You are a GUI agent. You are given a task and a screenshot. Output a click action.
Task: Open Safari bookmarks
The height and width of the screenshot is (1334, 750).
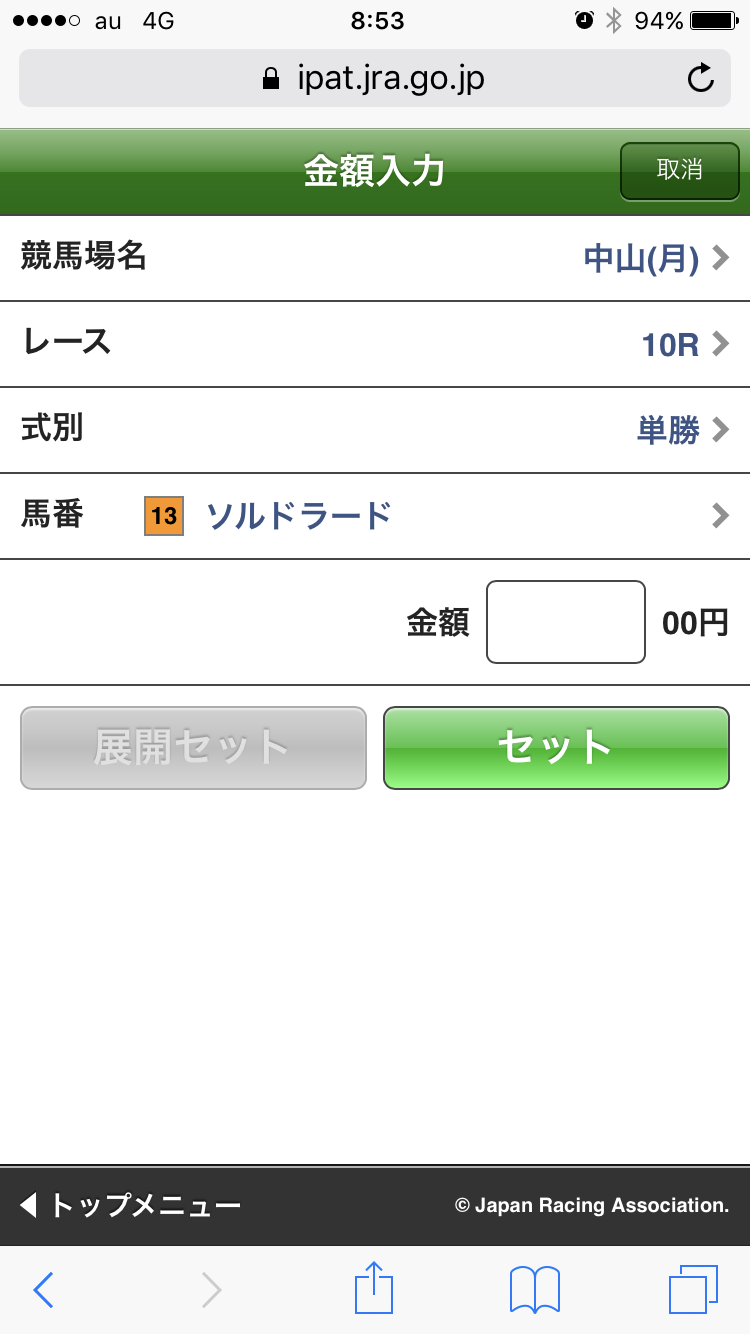pyautogui.click(x=533, y=1290)
